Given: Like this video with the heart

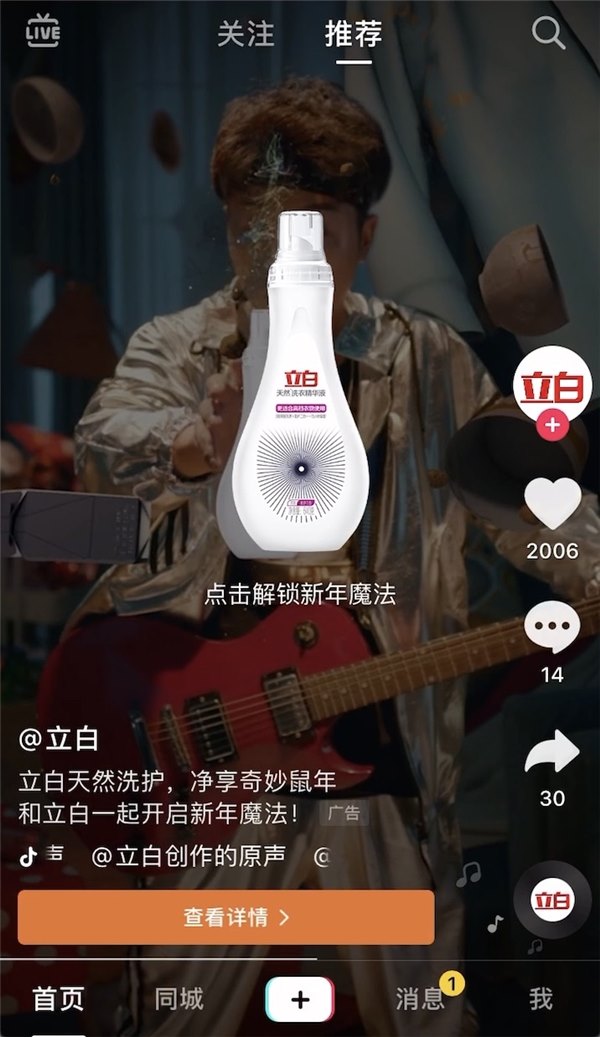Looking at the screenshot, I should (552, 505).
